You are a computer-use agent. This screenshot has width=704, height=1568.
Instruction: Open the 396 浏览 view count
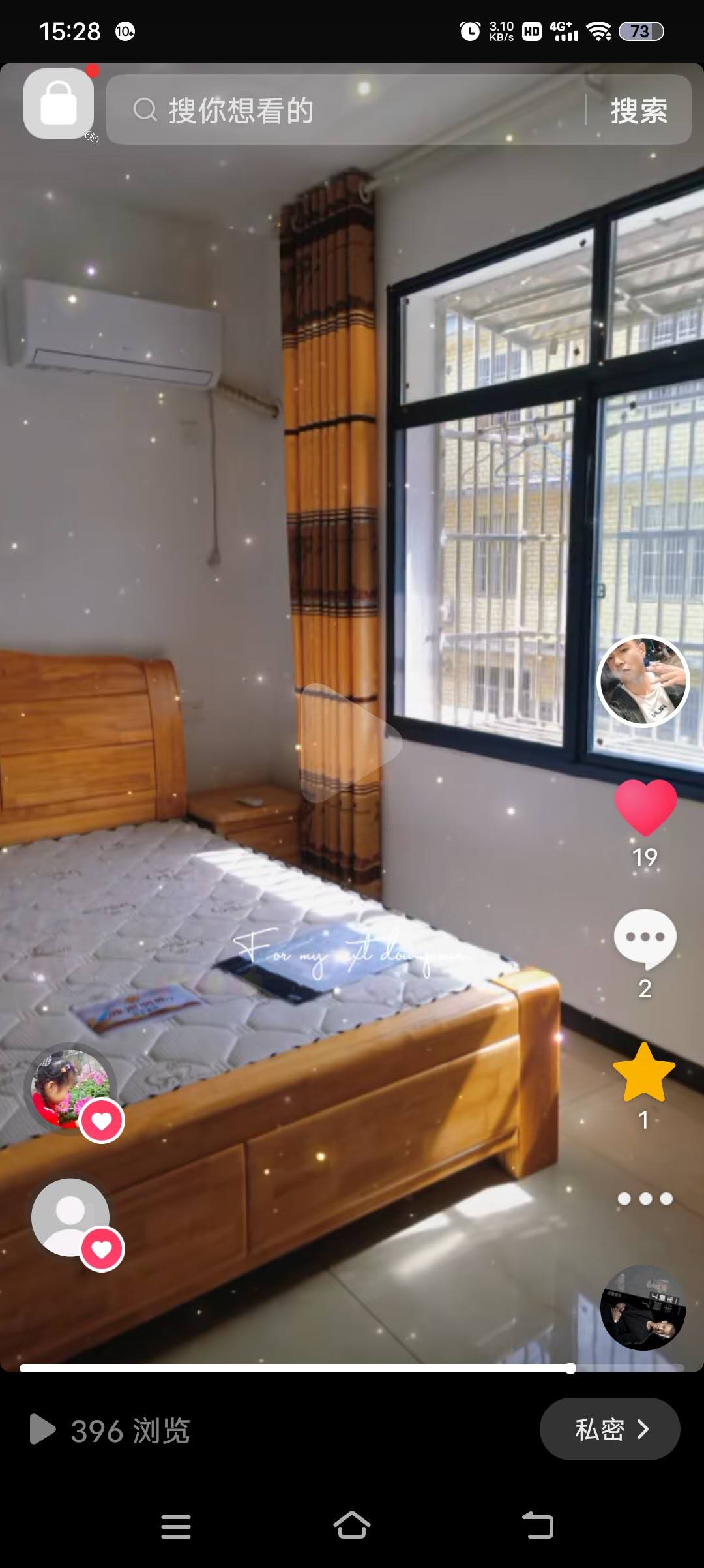(x=111, y=1430)
